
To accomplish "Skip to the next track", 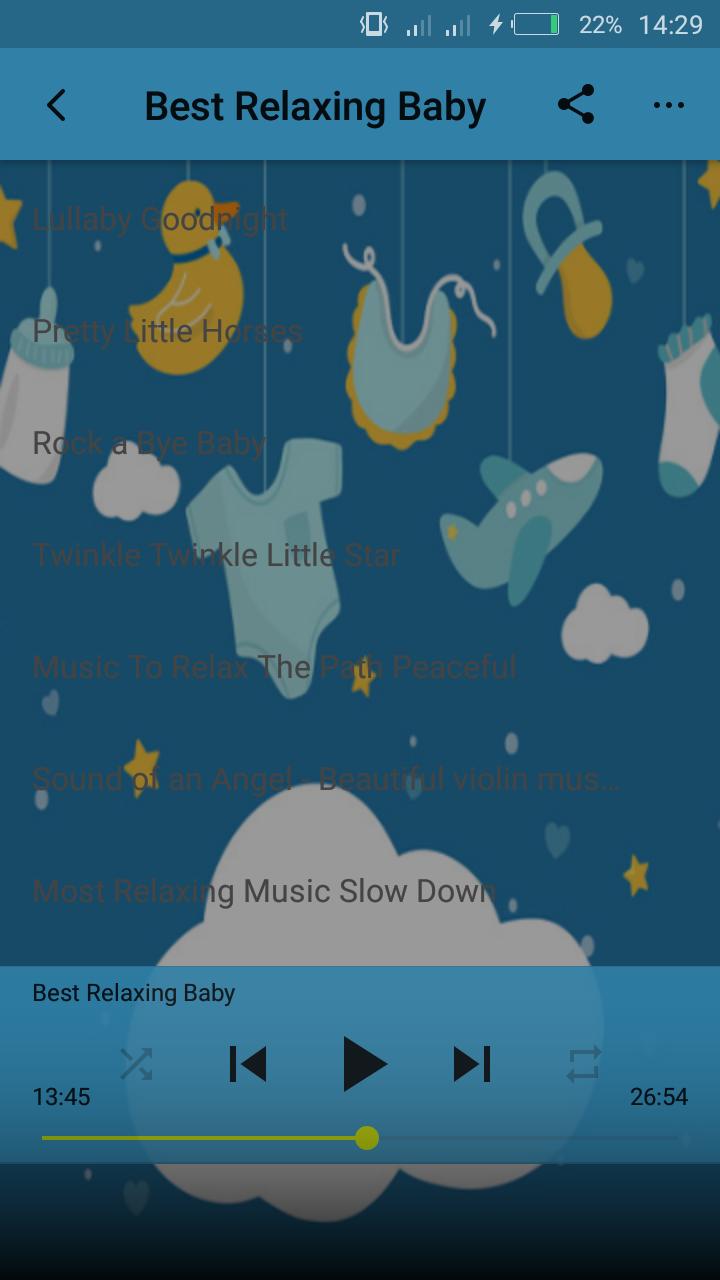I will [472, 1064].
